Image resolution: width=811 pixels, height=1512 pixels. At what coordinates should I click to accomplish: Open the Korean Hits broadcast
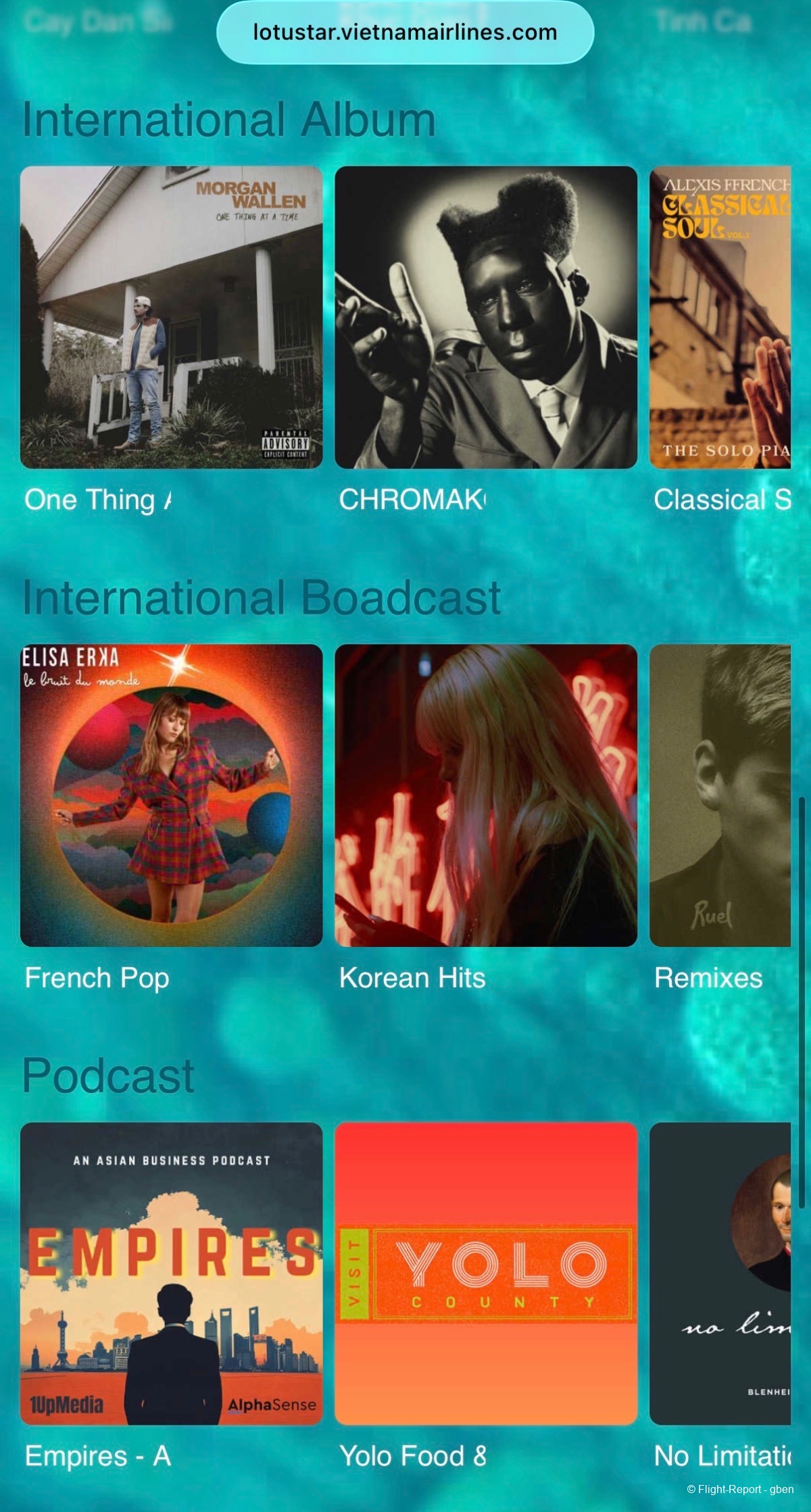(x=486, y=796)
